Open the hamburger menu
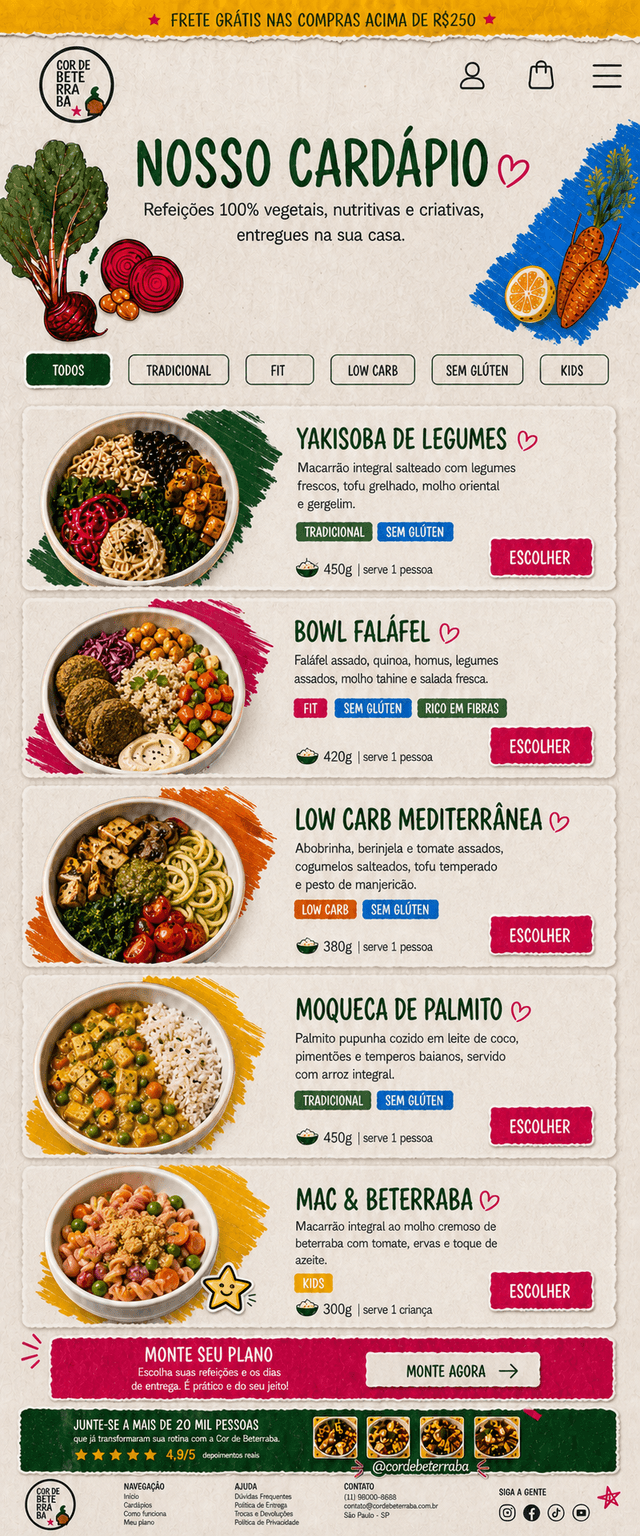 (x=607, y=76)
